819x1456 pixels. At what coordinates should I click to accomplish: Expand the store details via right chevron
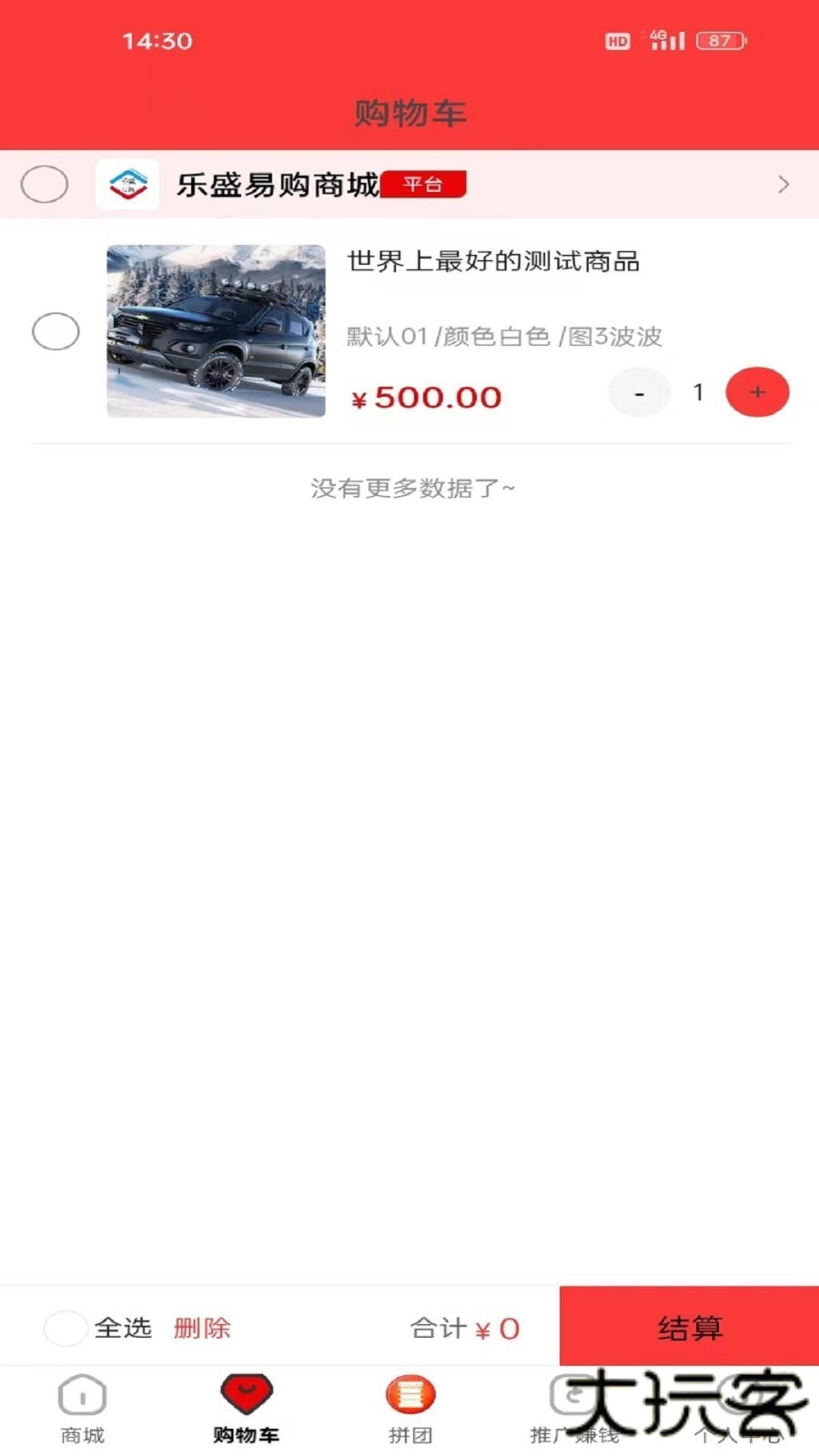[784, 184]
